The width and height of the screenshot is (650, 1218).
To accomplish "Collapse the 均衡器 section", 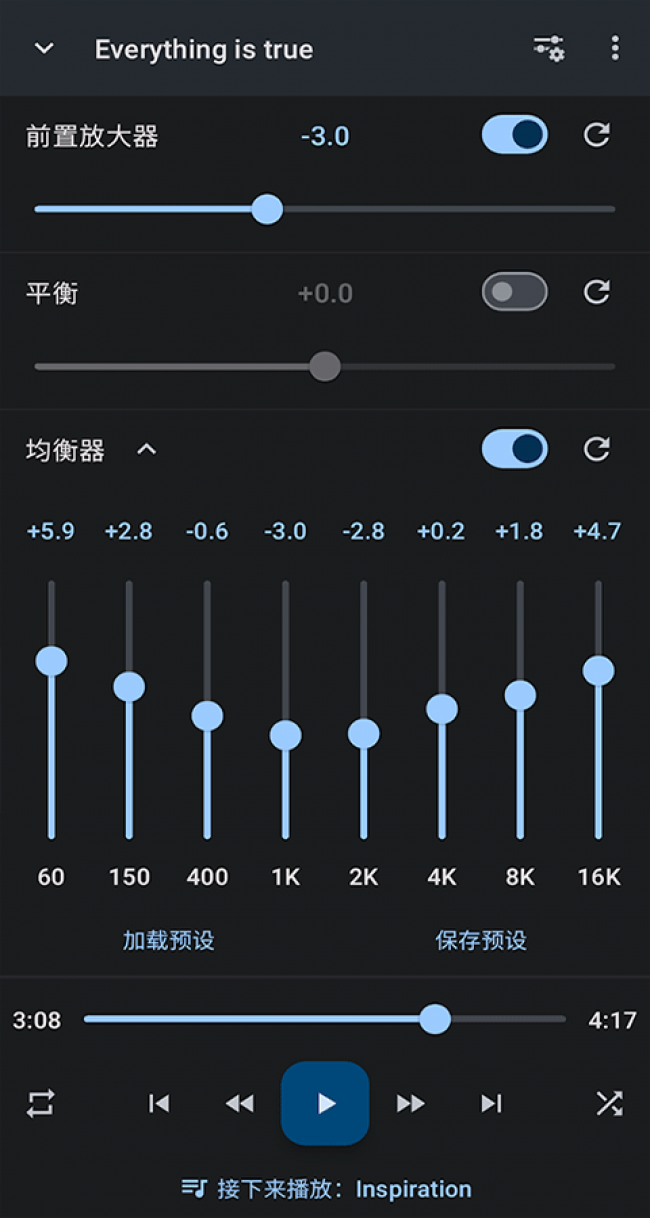I will [x=146, y=450].
